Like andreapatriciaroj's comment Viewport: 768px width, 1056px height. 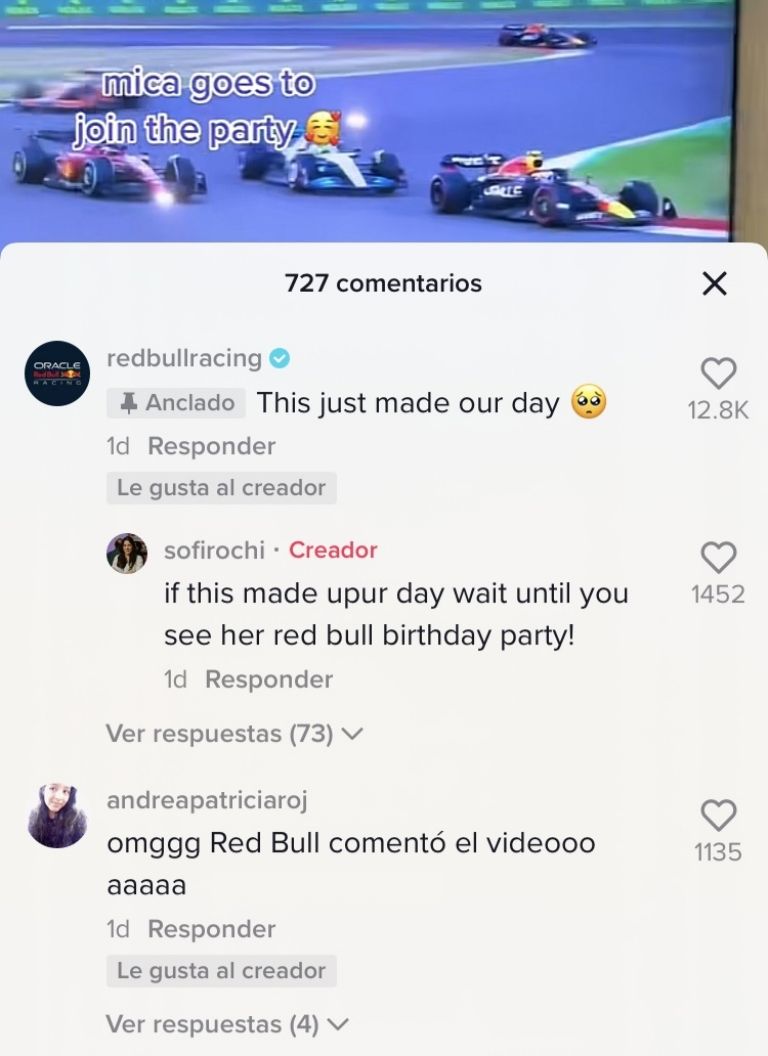[x=718, y=815]
